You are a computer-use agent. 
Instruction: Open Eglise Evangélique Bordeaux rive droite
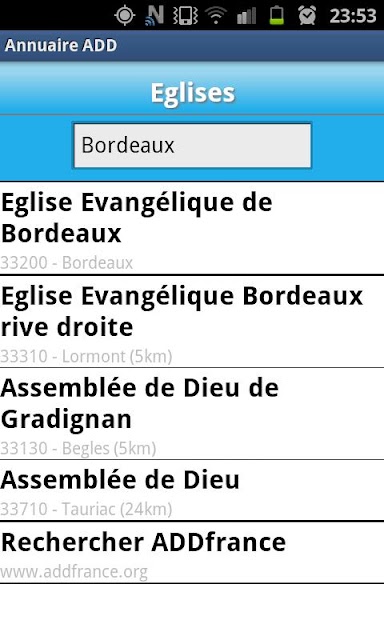(x=192, y=322)
